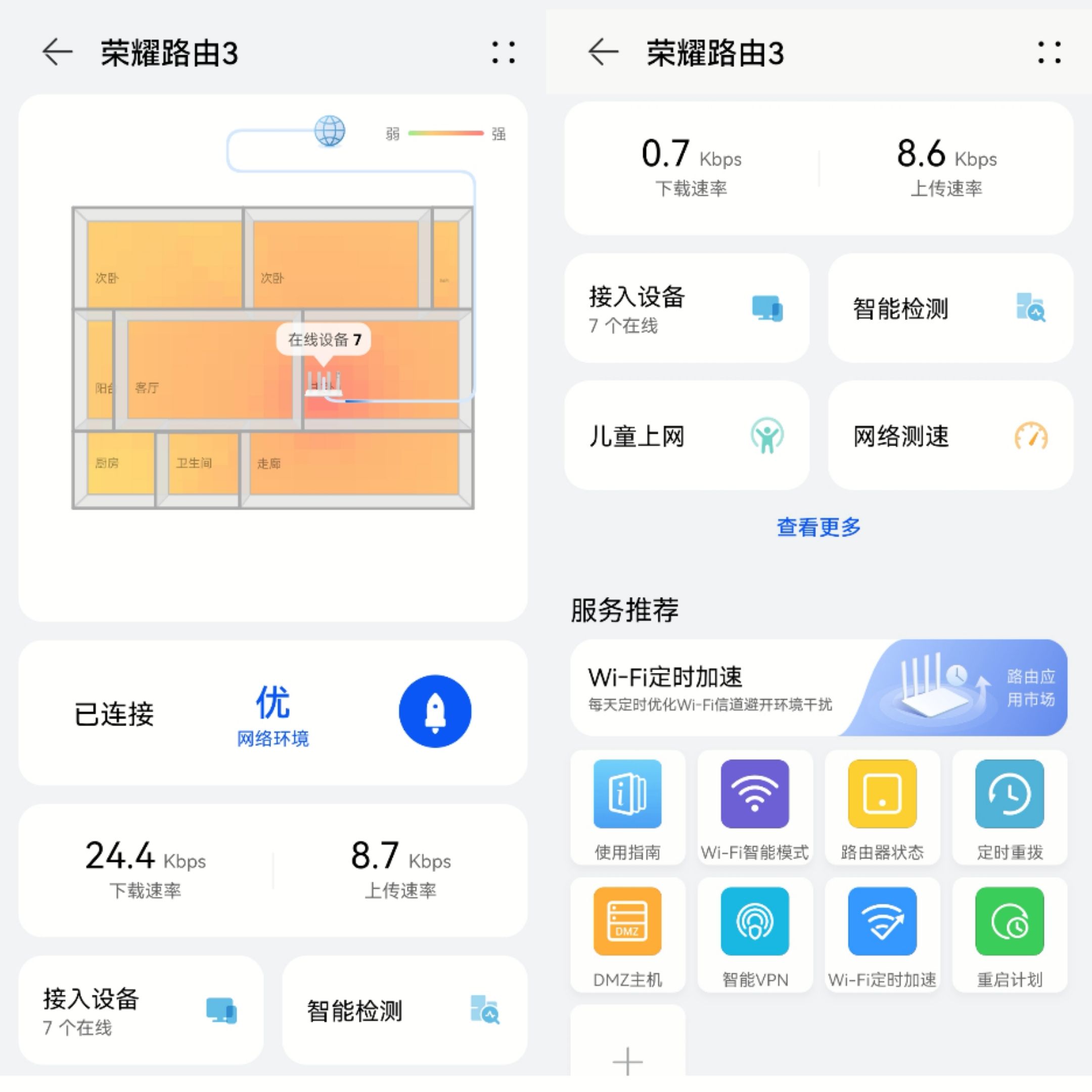Start network optimization with the rocket button
Screen dimensions: 1092x1092
(435, 711)
